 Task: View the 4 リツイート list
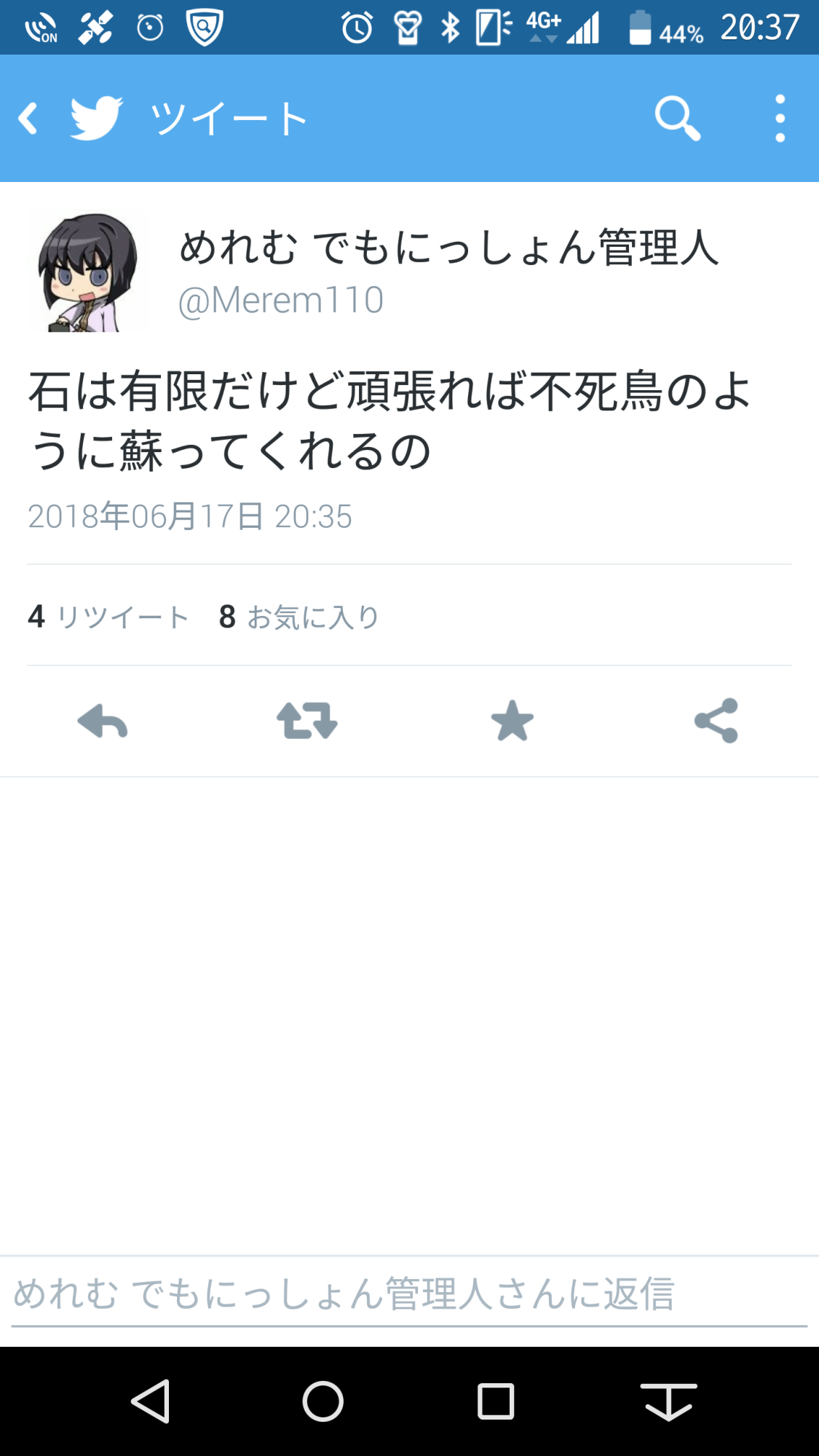tap(108, 617)
